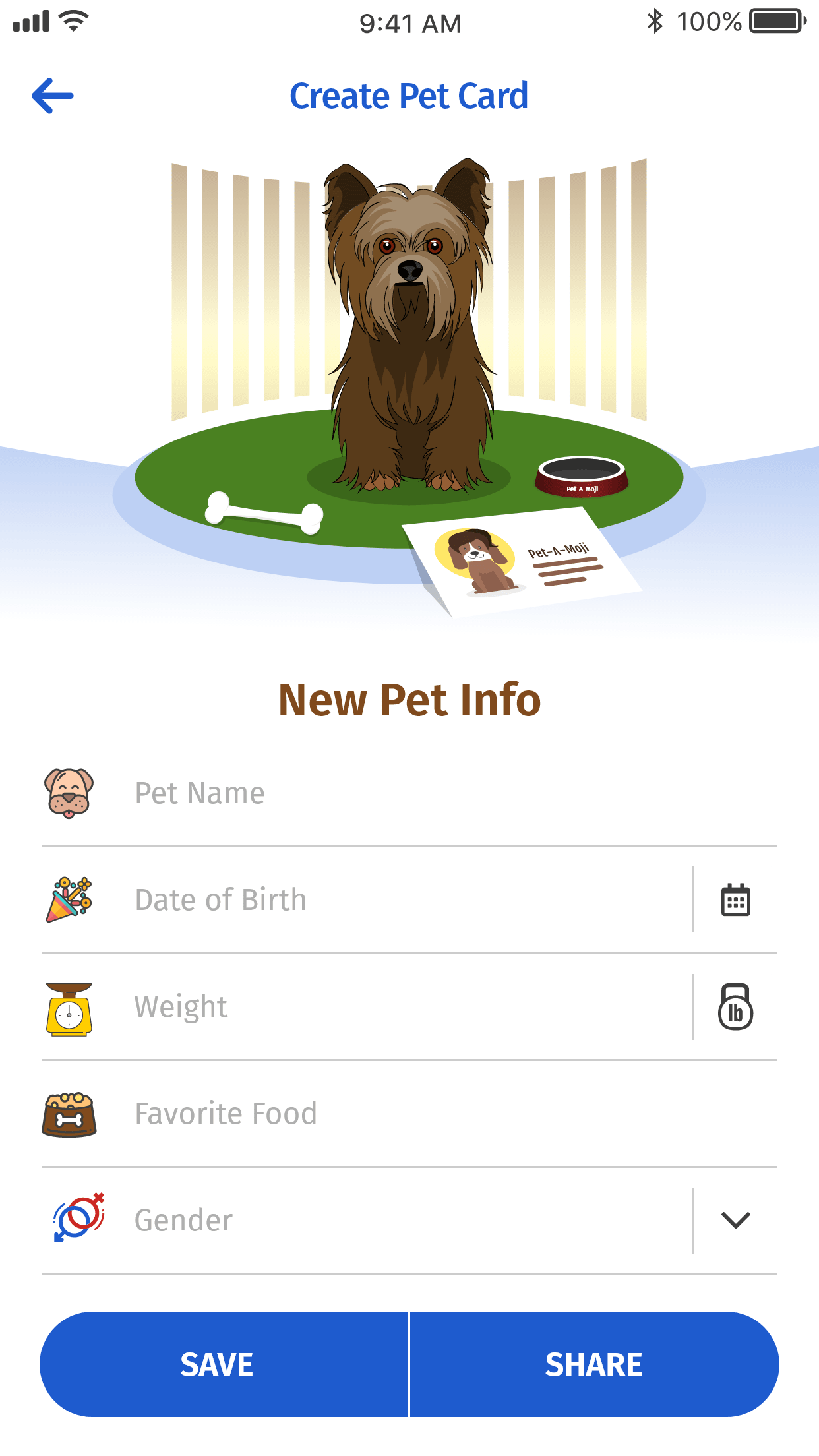The width and height of the screenshot is (819, 1456).
Task: Tap the Pet Name field
Action: [409, 793]
